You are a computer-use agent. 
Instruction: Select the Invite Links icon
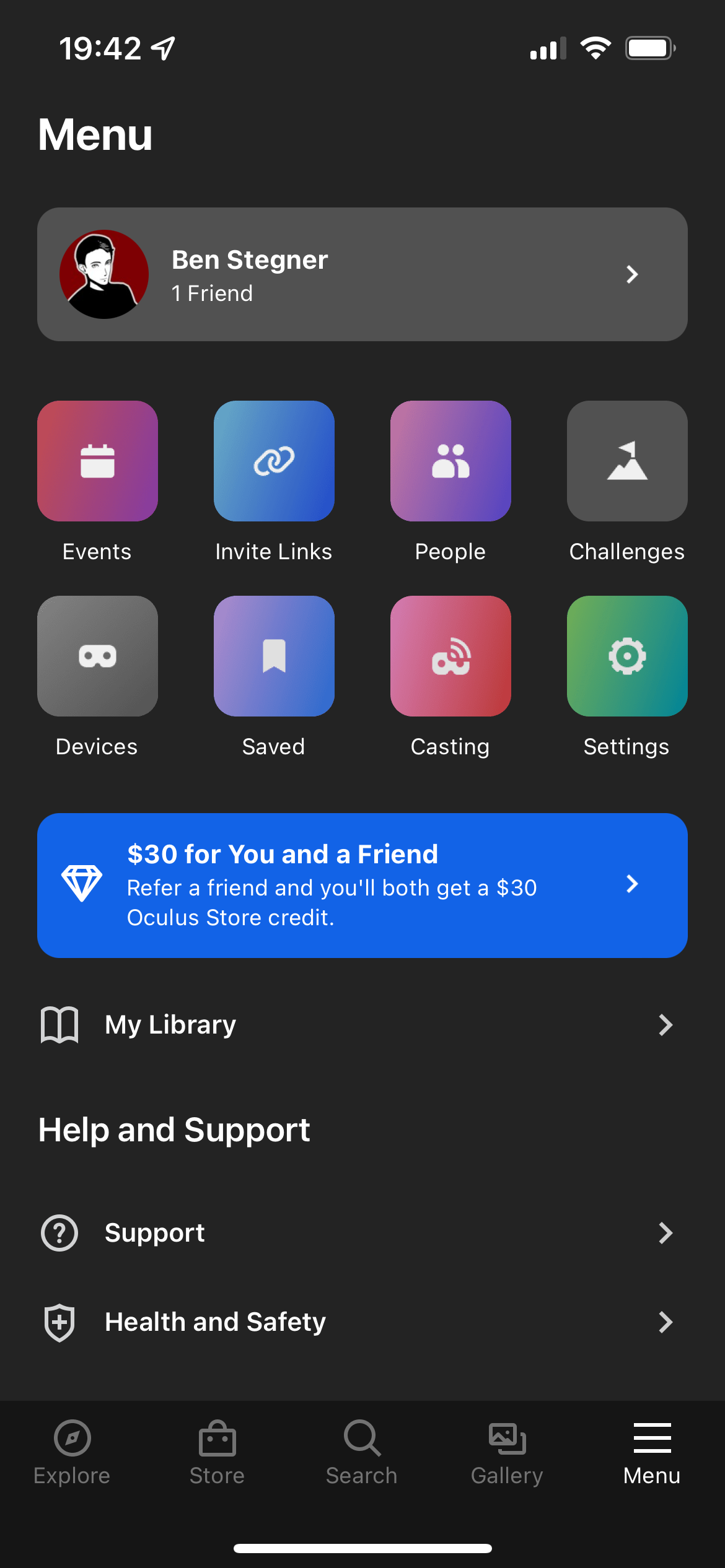[273, 461]
